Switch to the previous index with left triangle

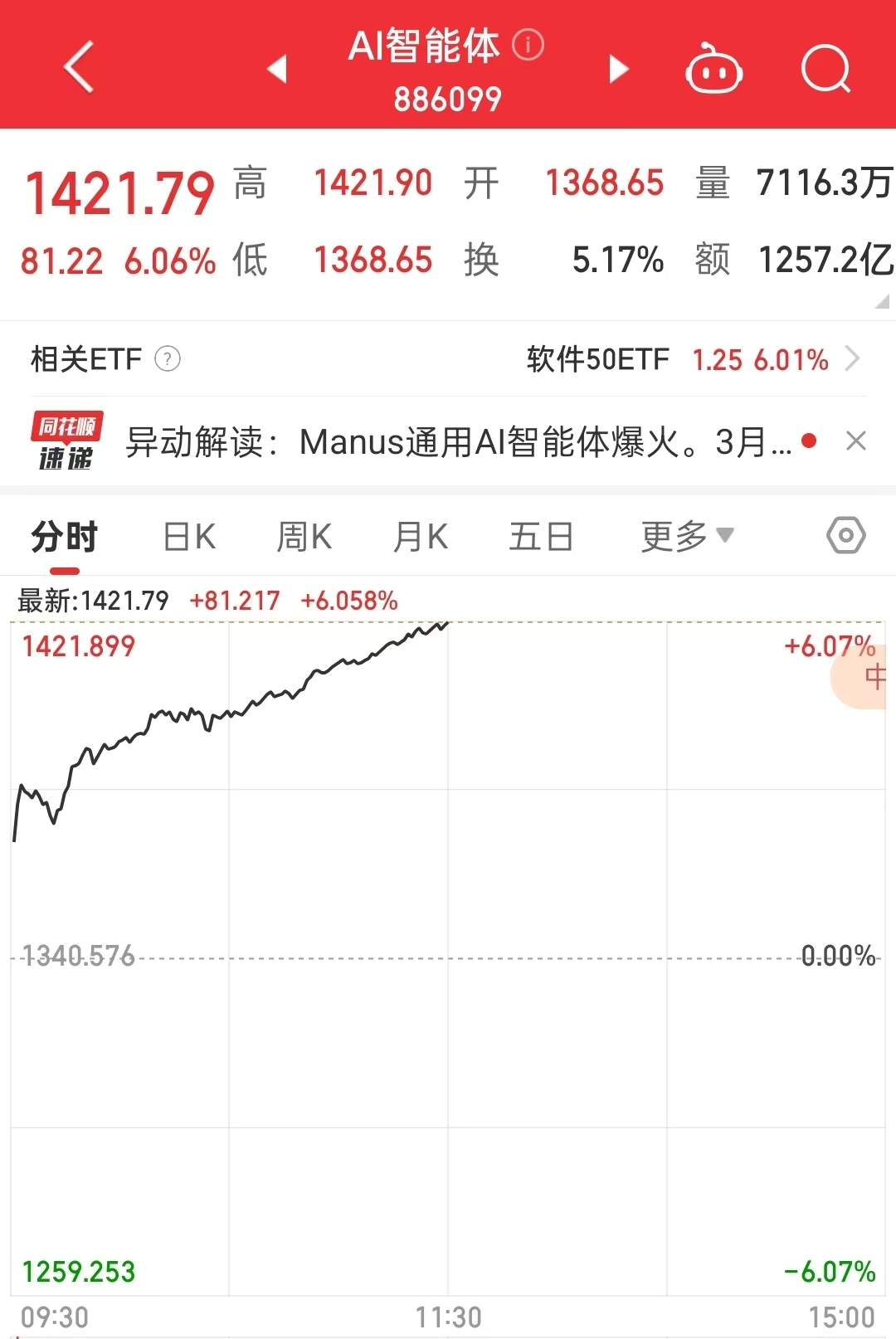tap(277, 68)
